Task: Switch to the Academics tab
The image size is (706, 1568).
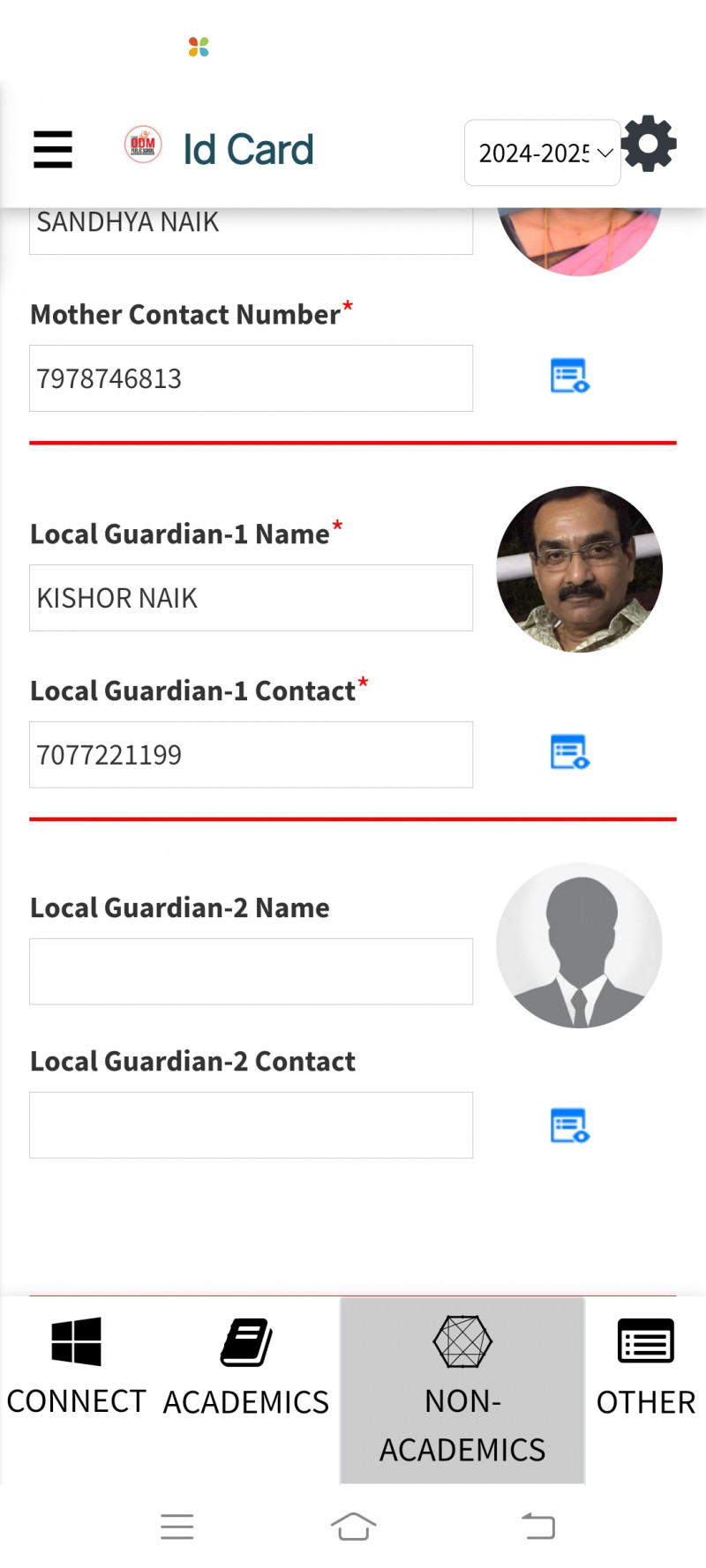Action: tap(246, 1367)
